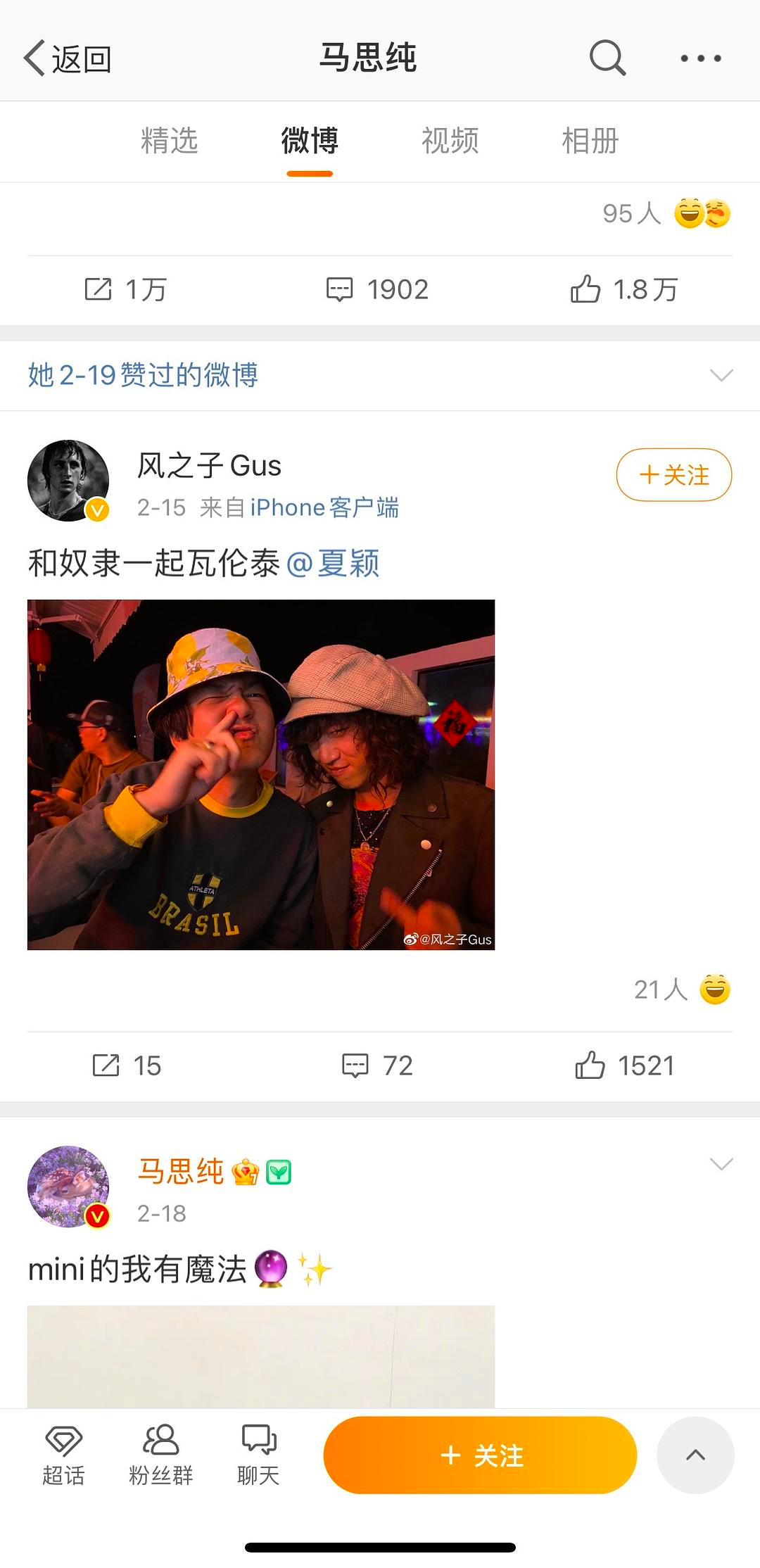
Task: Open 粉丝群 from the bottom bar
Action: click(160, 1455)
